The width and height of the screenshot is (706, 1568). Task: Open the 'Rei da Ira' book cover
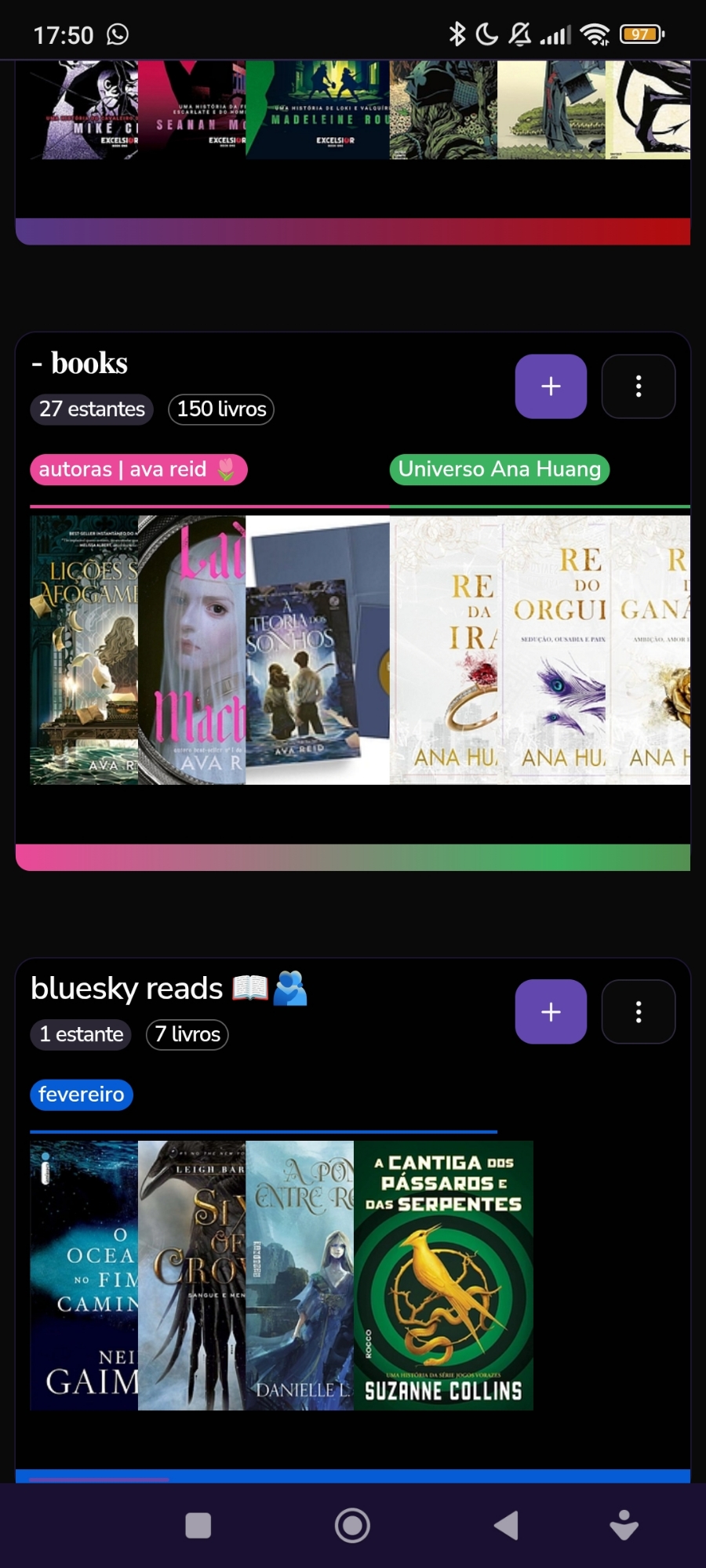coord(445,651)
